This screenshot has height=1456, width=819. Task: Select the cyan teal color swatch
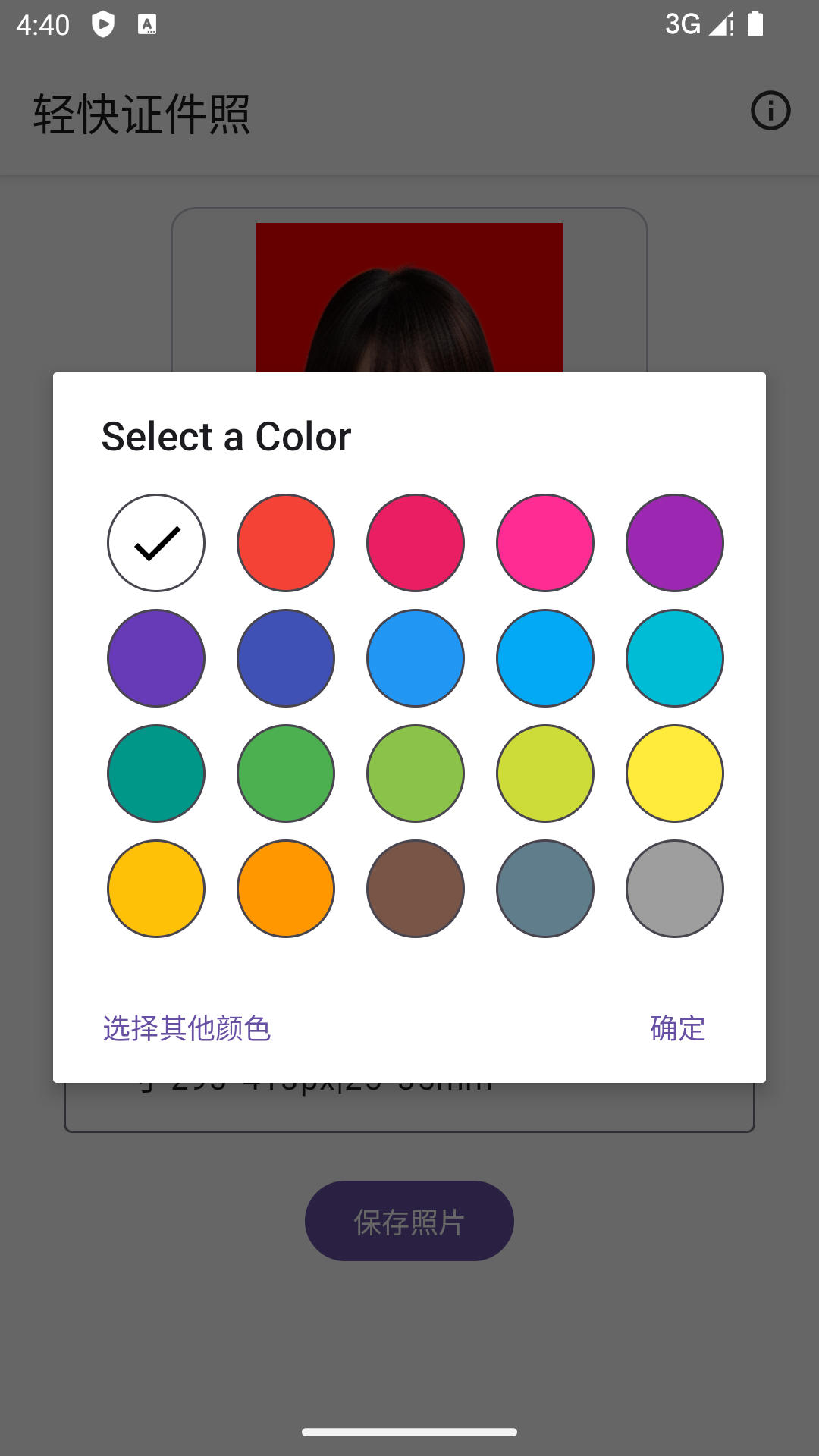pos(674,658)
